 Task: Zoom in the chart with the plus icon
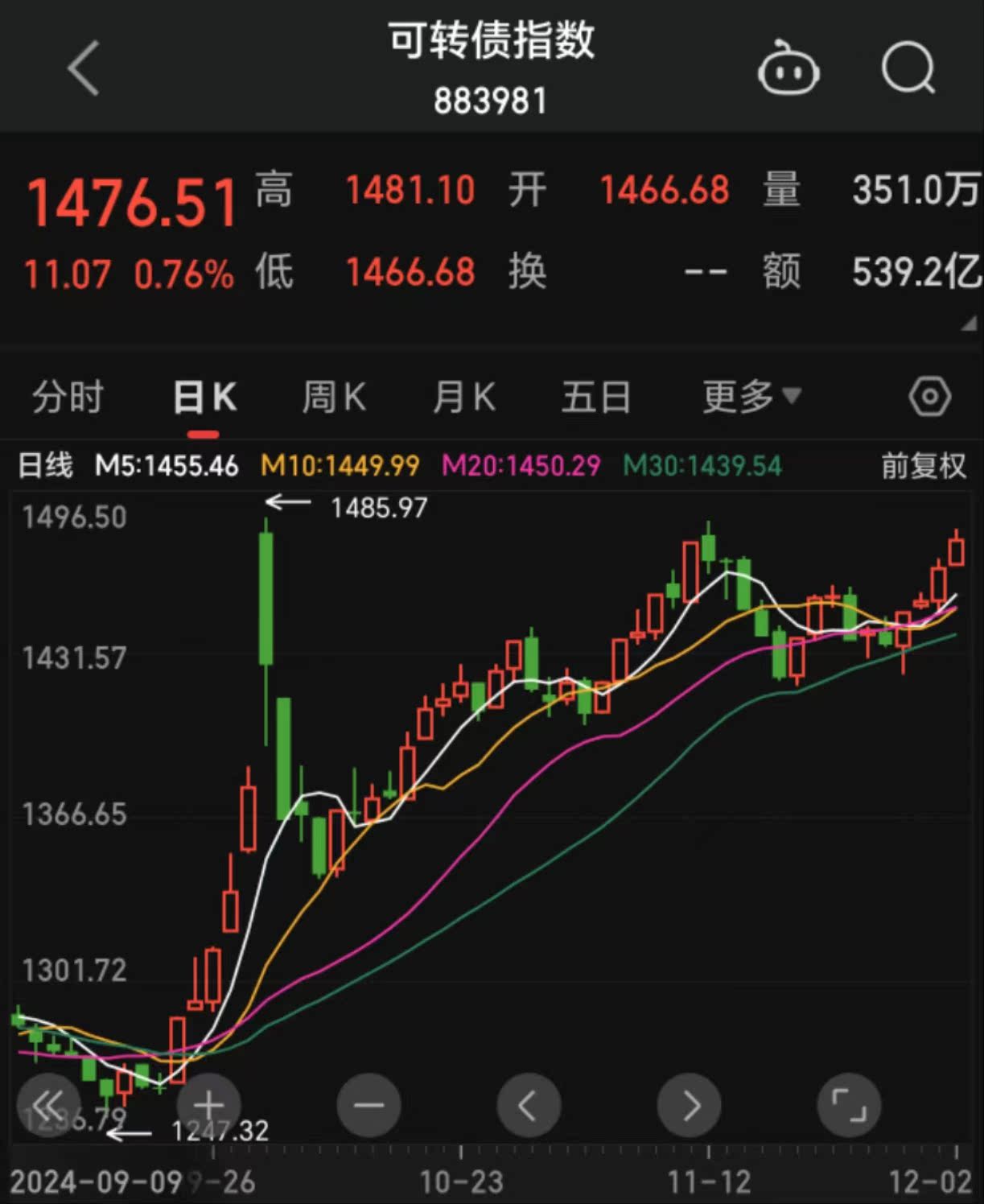tap(209, 1105)
